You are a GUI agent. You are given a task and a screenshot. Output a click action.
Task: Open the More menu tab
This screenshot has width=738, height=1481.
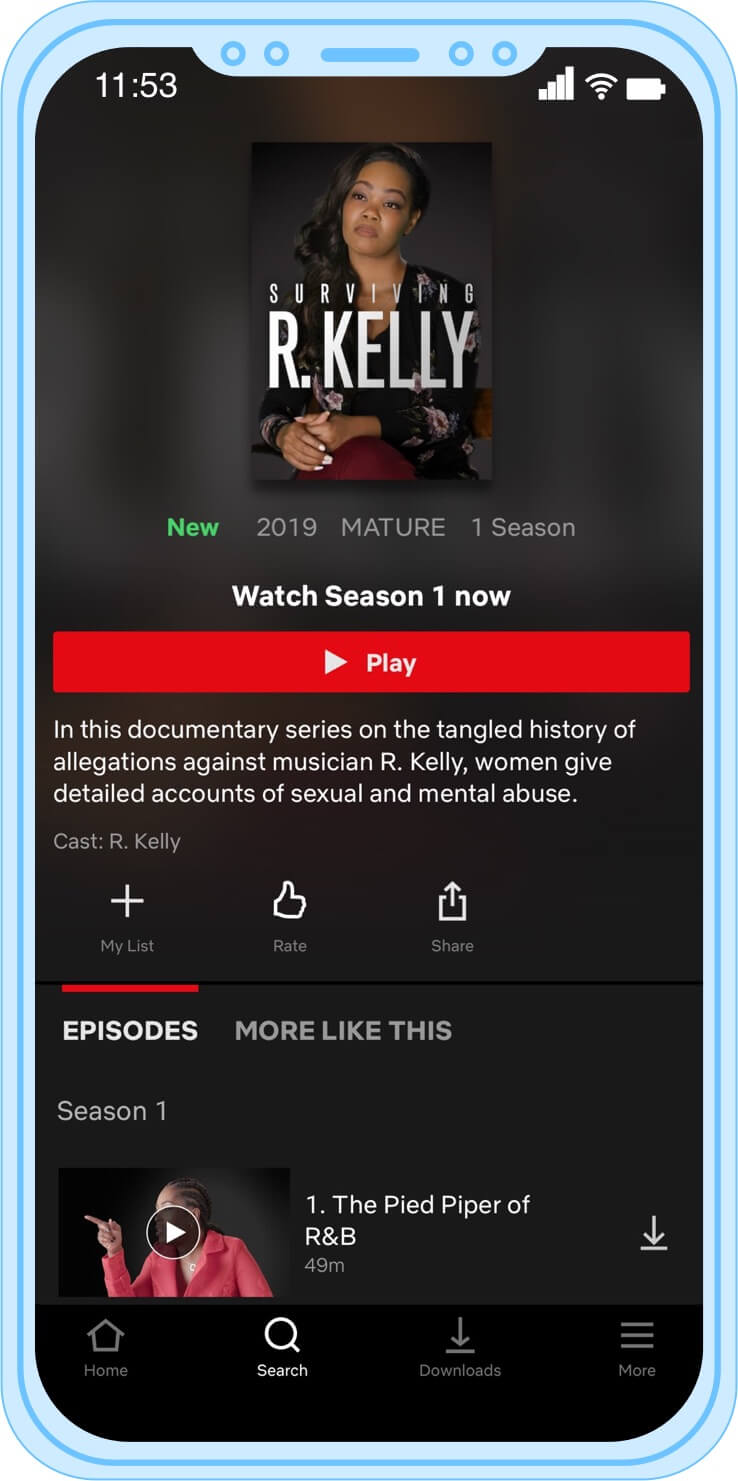coord(636,1348)
